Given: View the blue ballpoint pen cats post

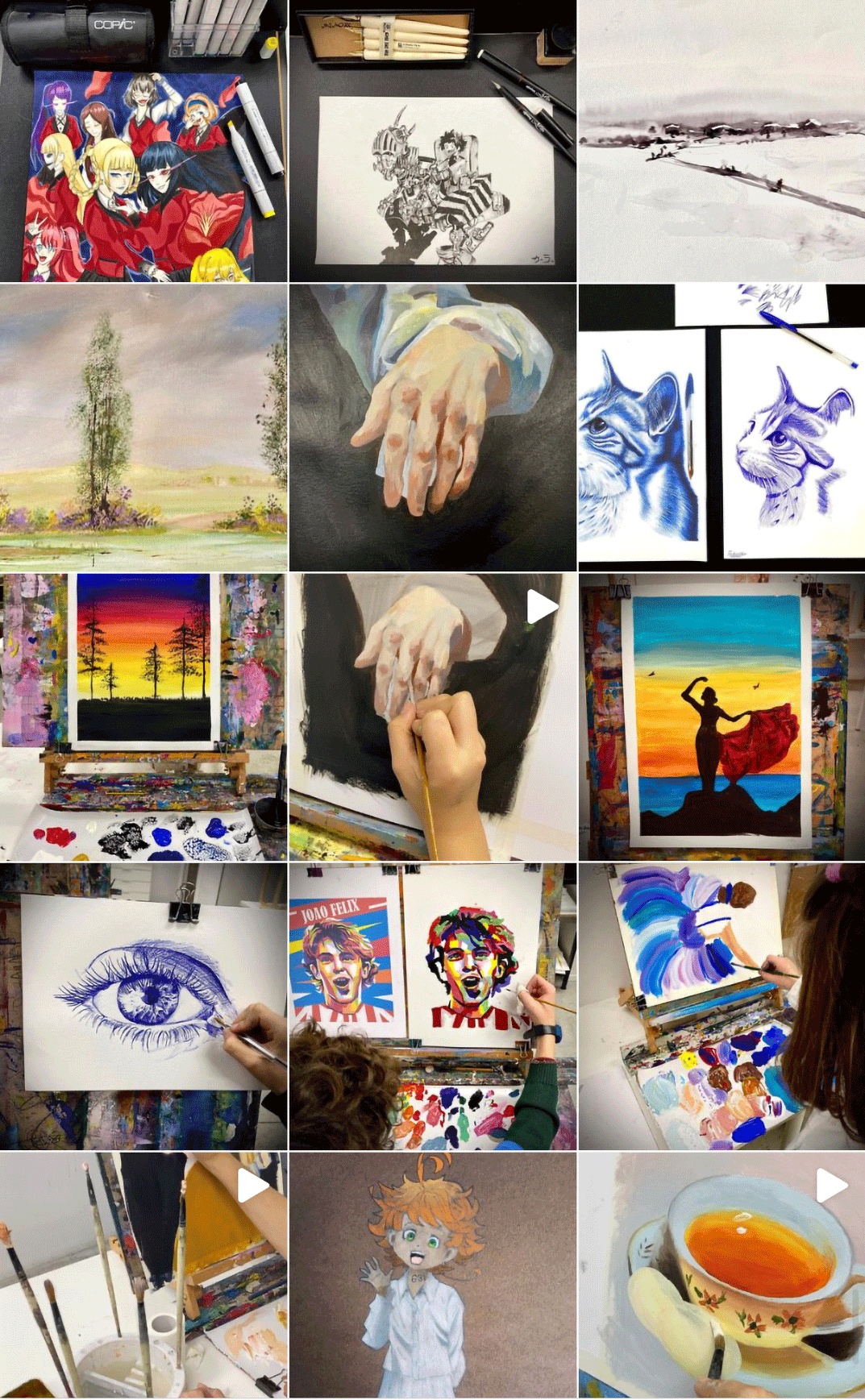Looking at the screenshot, I should pos(722,428).
